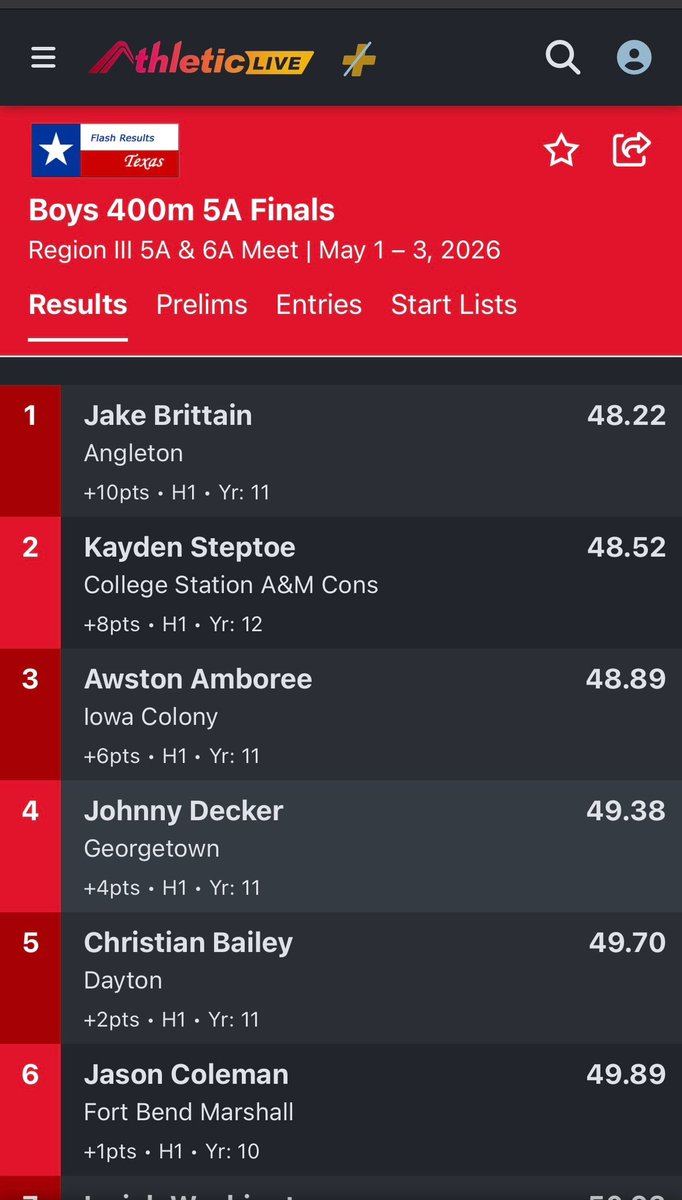The image size is (682, 1200).
Task: Switch to the Entries tab
Action: click(319, 304)
